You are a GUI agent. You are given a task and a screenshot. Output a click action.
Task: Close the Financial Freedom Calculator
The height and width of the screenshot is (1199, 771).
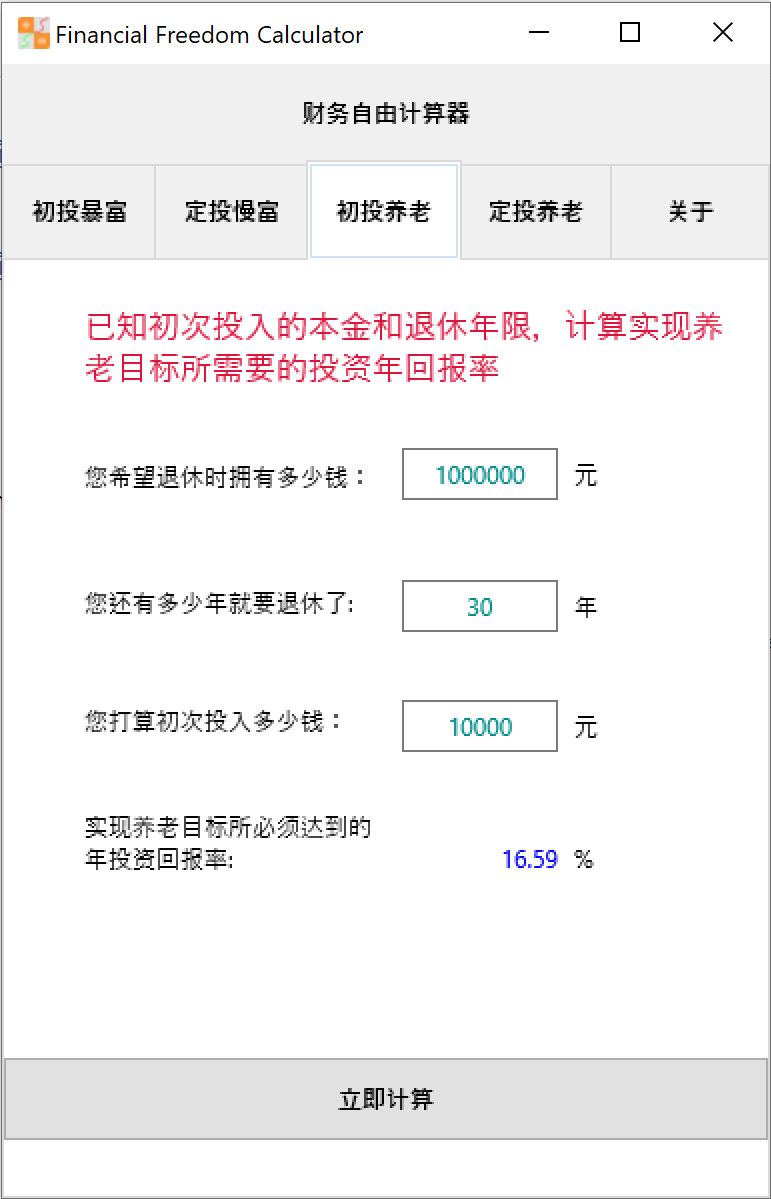[722, 32]
